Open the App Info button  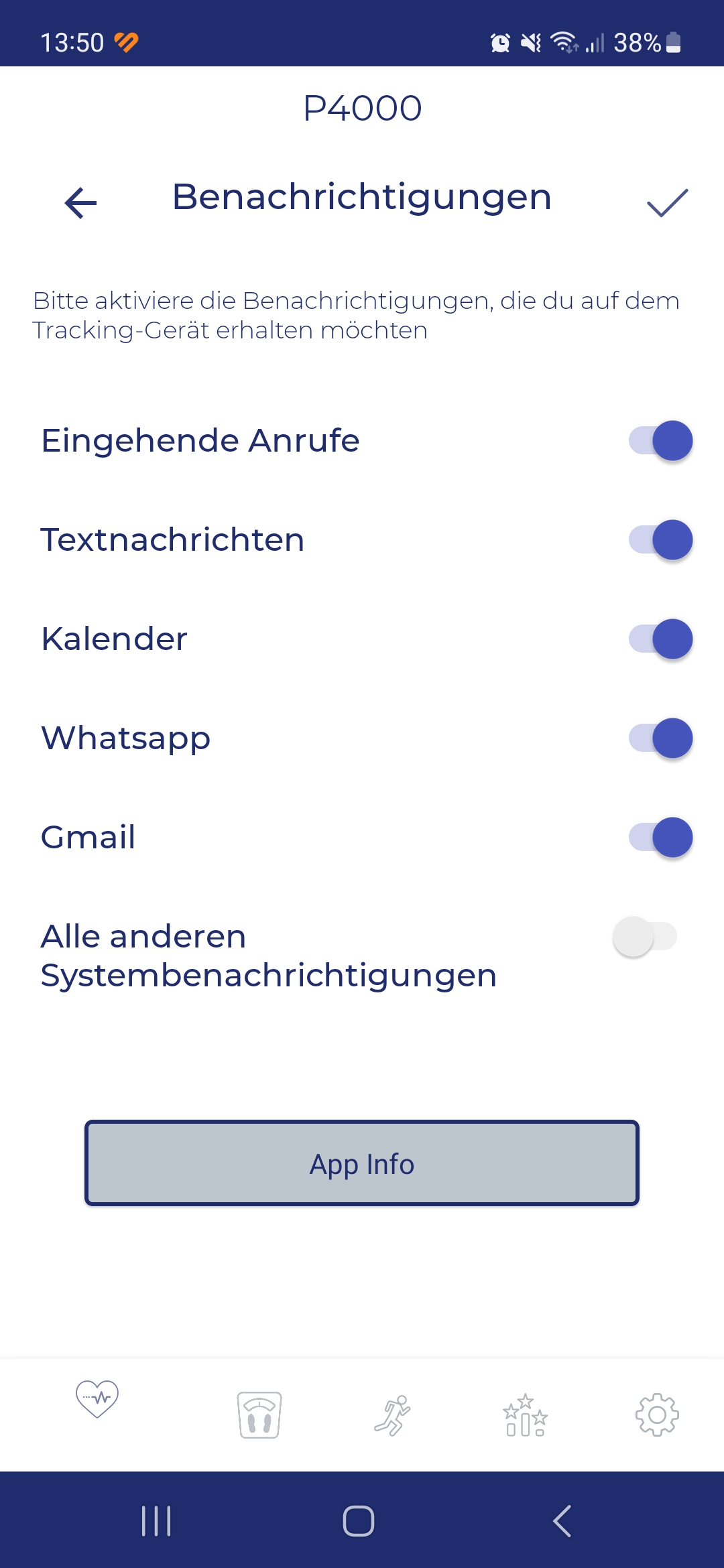point(362,1163)
